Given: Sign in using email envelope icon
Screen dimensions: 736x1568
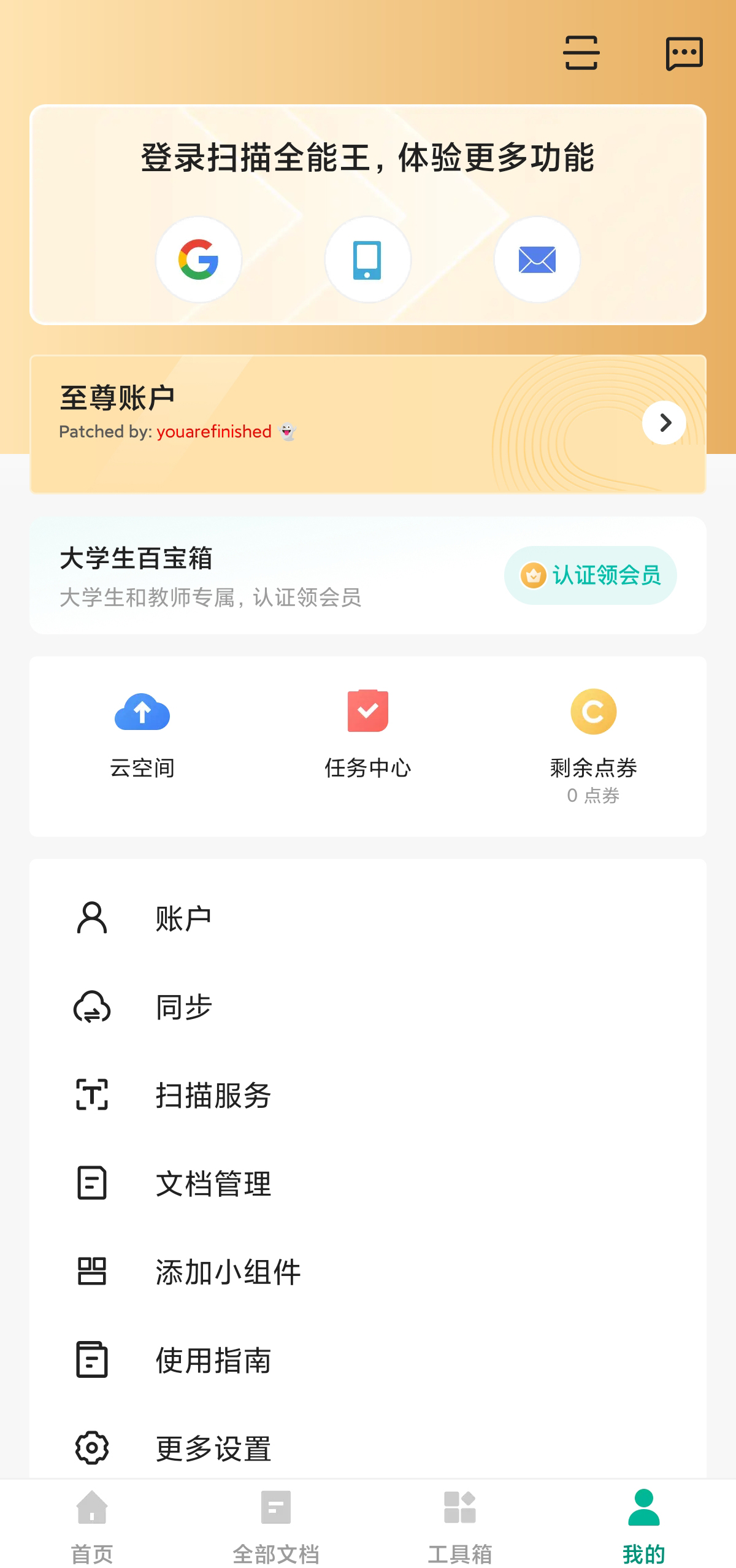Looking at the screenshot, I should (x=537, y=259).
